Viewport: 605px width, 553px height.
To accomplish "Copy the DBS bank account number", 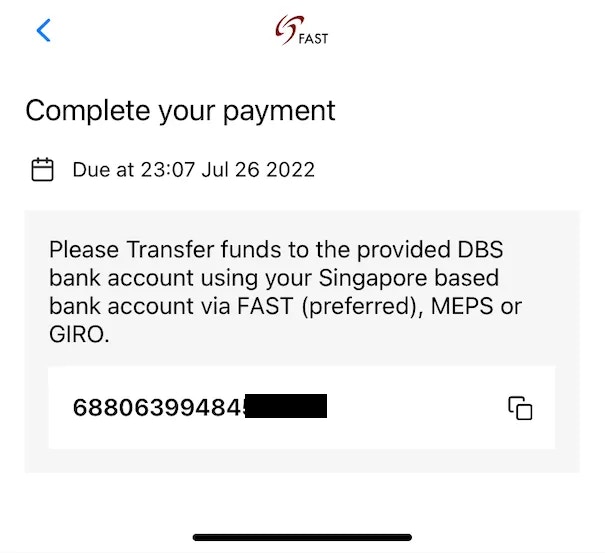I will (520, 408).
